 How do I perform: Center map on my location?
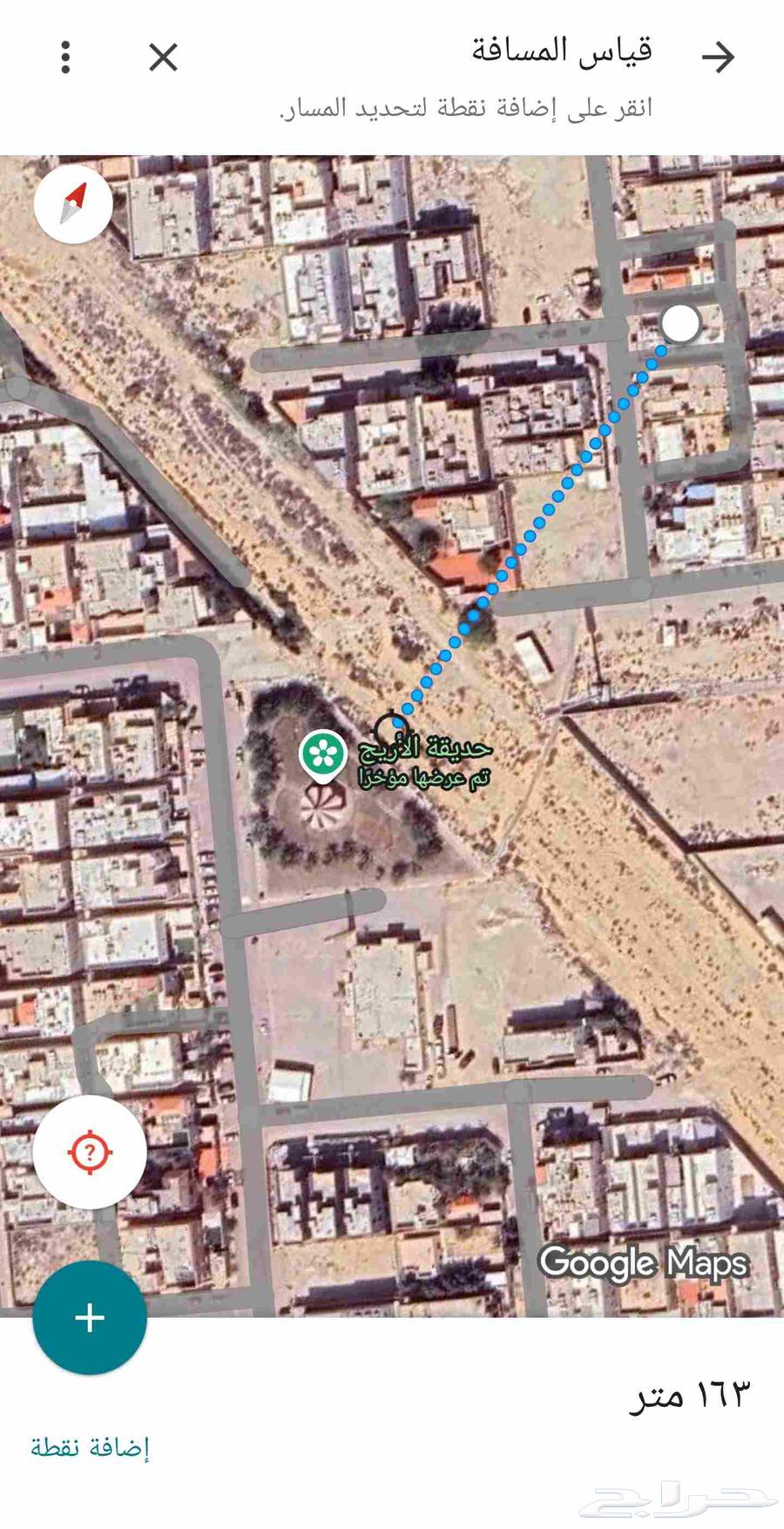click(x=90, y=1152)
